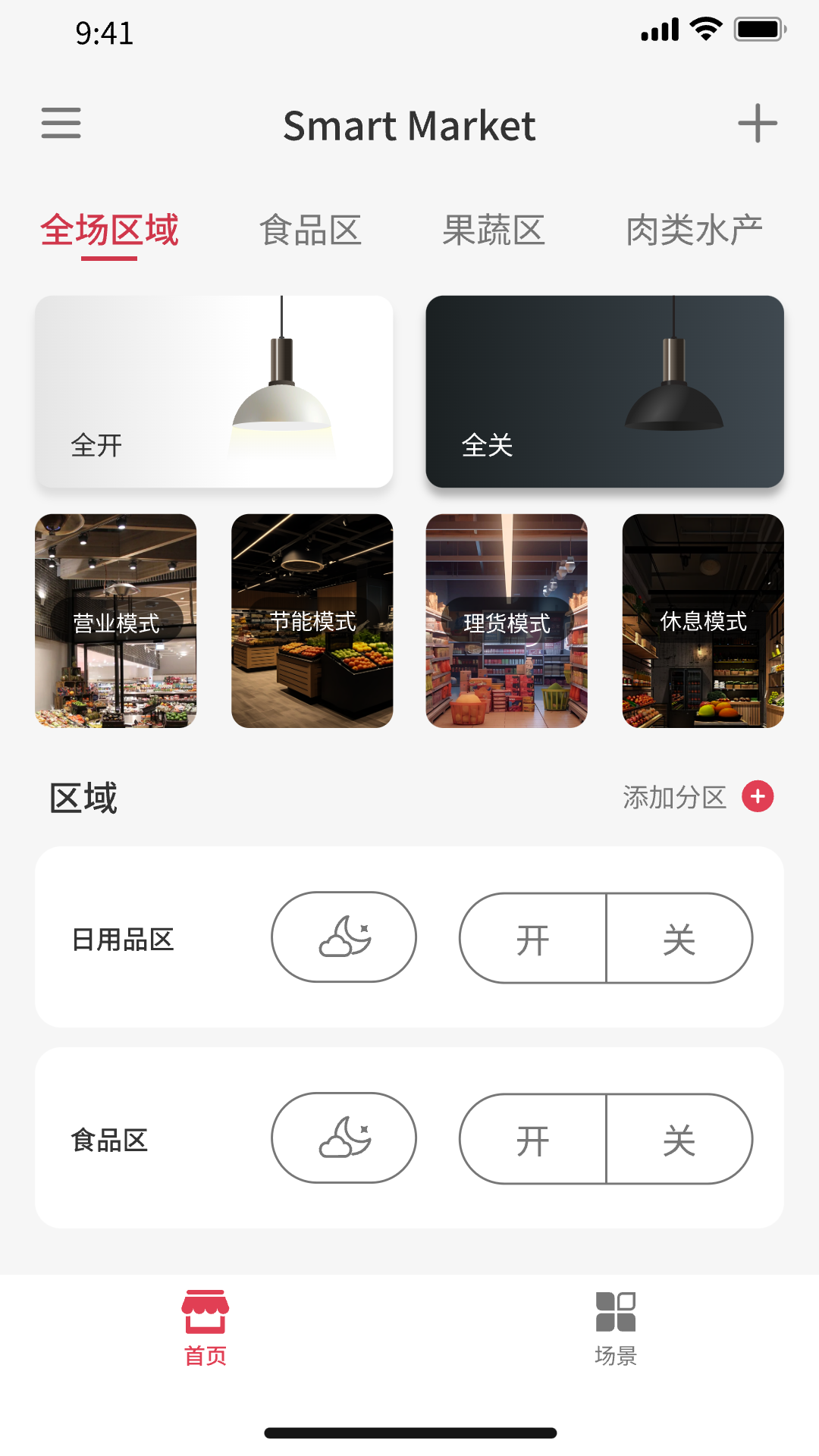
Task: Switch to the 肉类水产 tab
Action: tap(694, 231)
